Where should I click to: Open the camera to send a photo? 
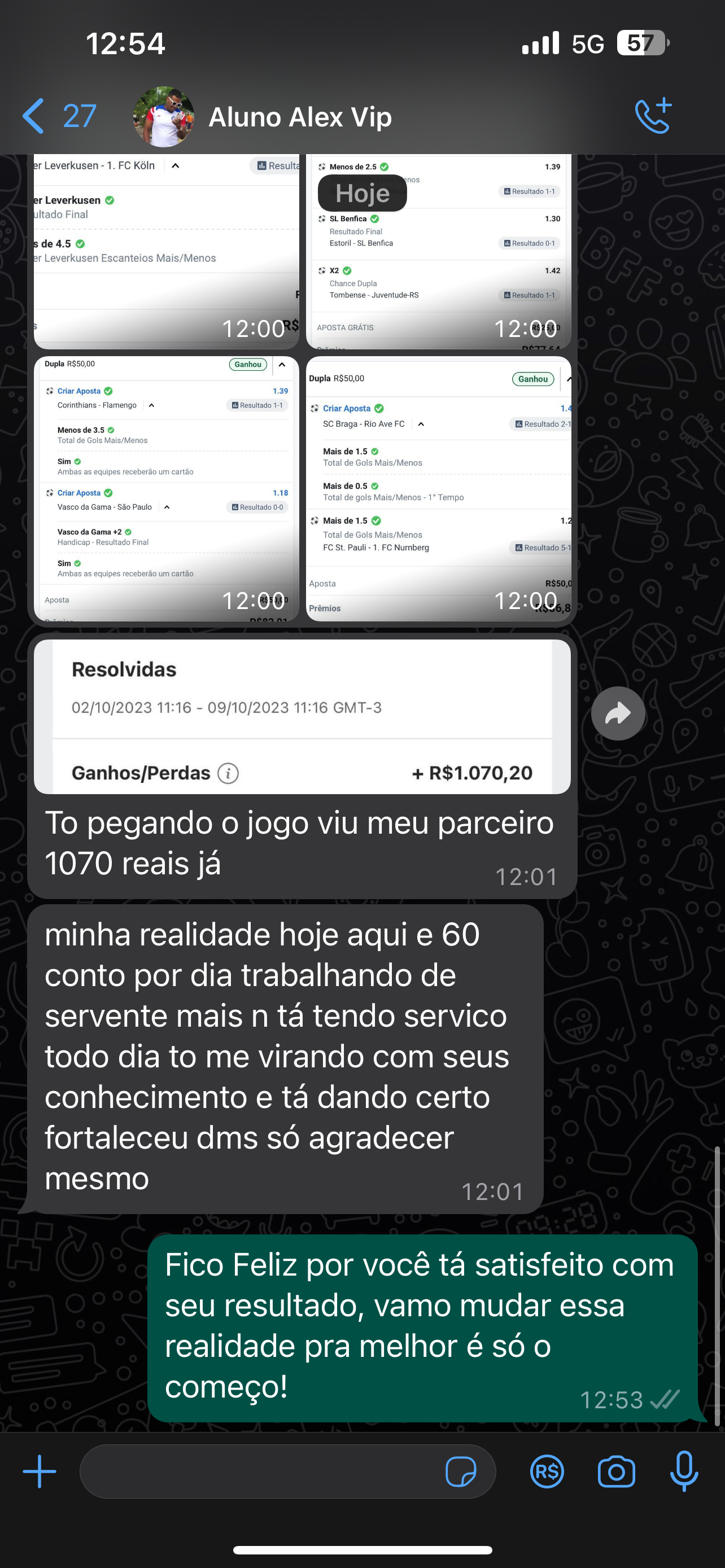[616, 1471]
